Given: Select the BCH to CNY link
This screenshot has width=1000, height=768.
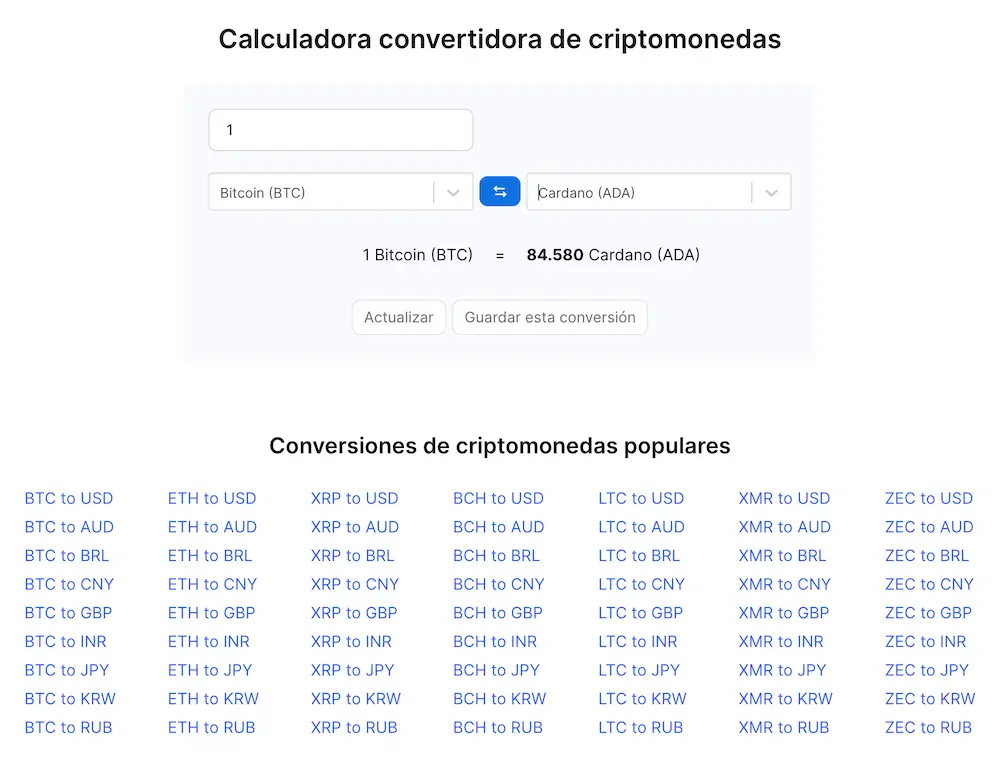Looking at the screenshot, I should (499, 584).
